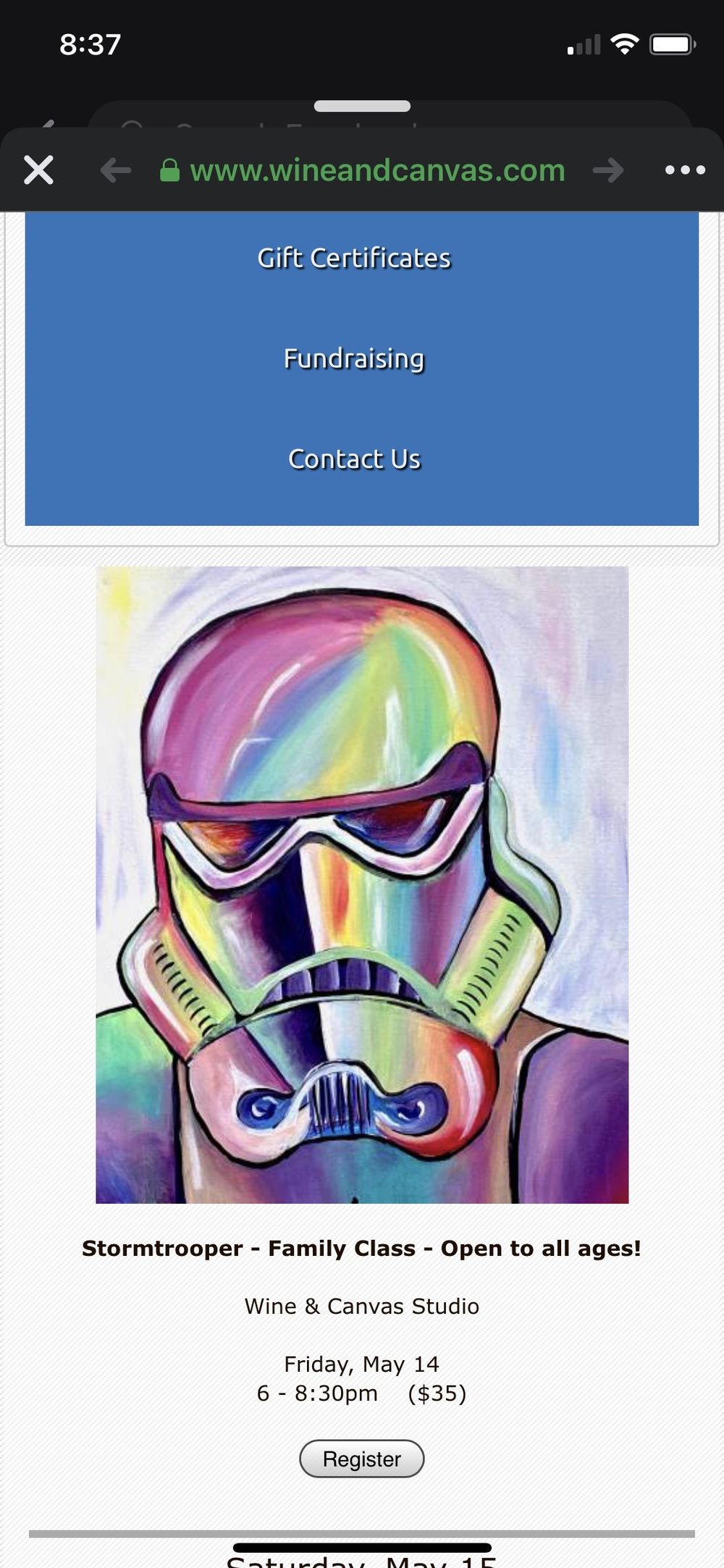Go to the Fundraising page
Viewport: 724px width, 1568px height.
tap(354, 359)
